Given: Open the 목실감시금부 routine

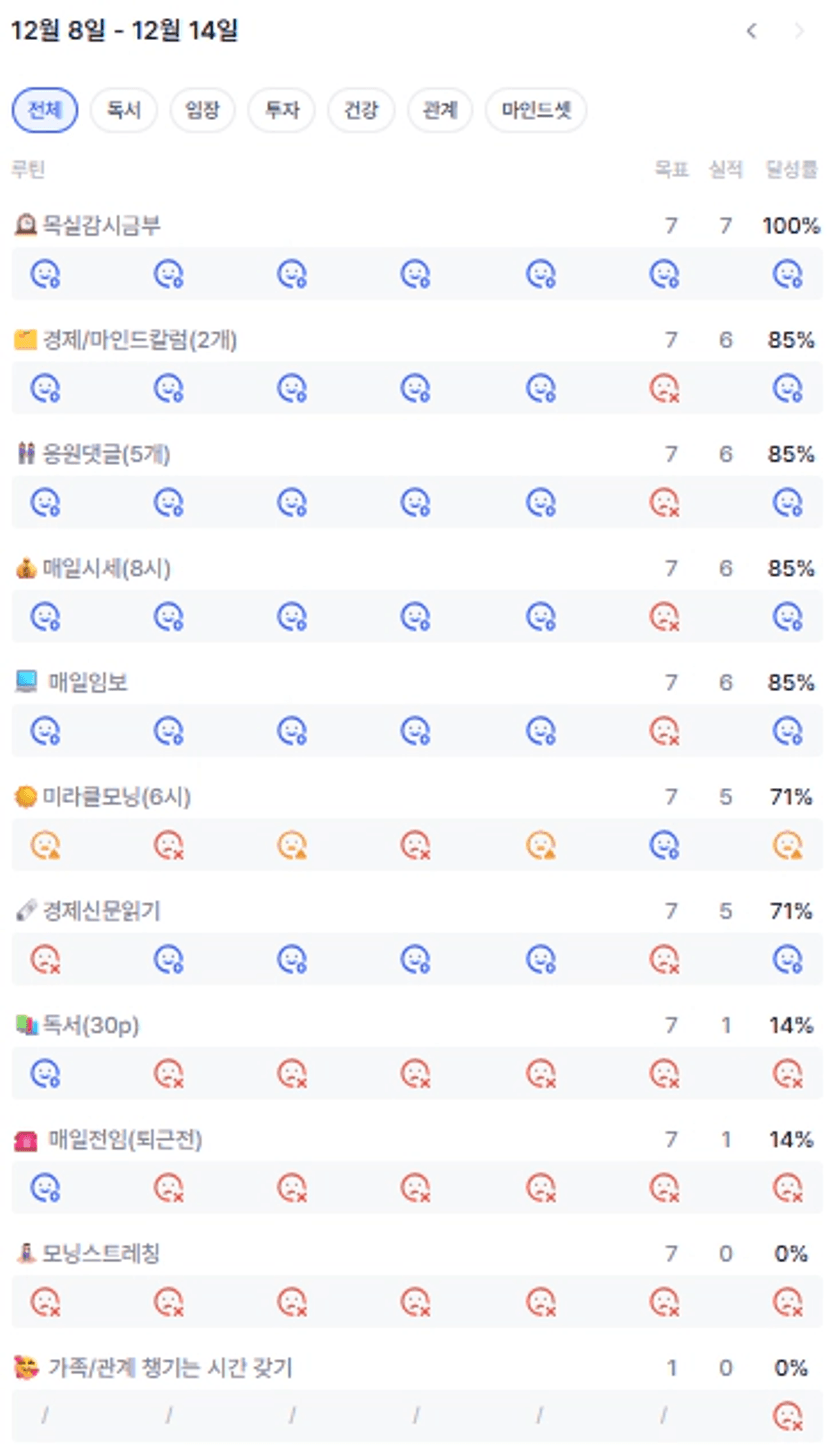Looking at the screenshot, I should coord(101,226).
